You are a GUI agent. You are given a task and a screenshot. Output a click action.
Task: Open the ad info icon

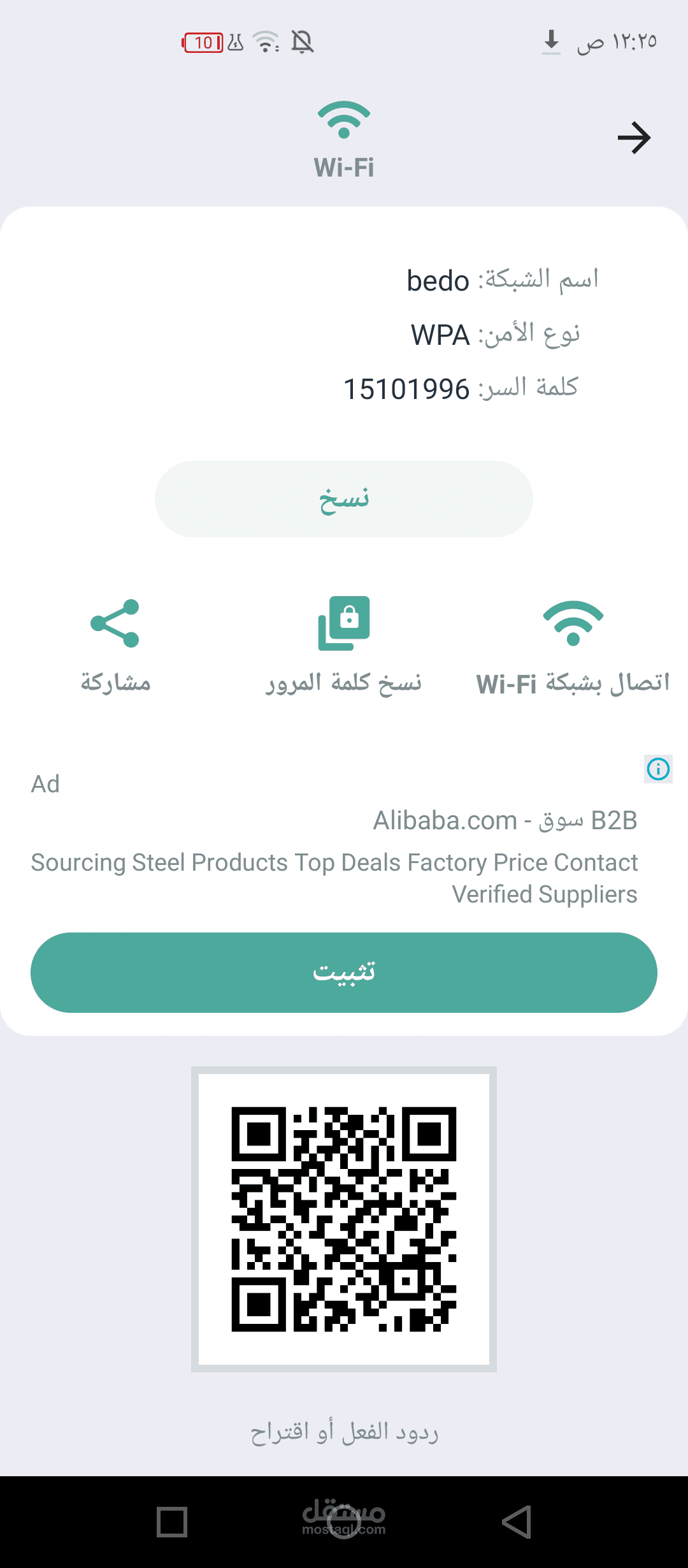tap(658, 769)
